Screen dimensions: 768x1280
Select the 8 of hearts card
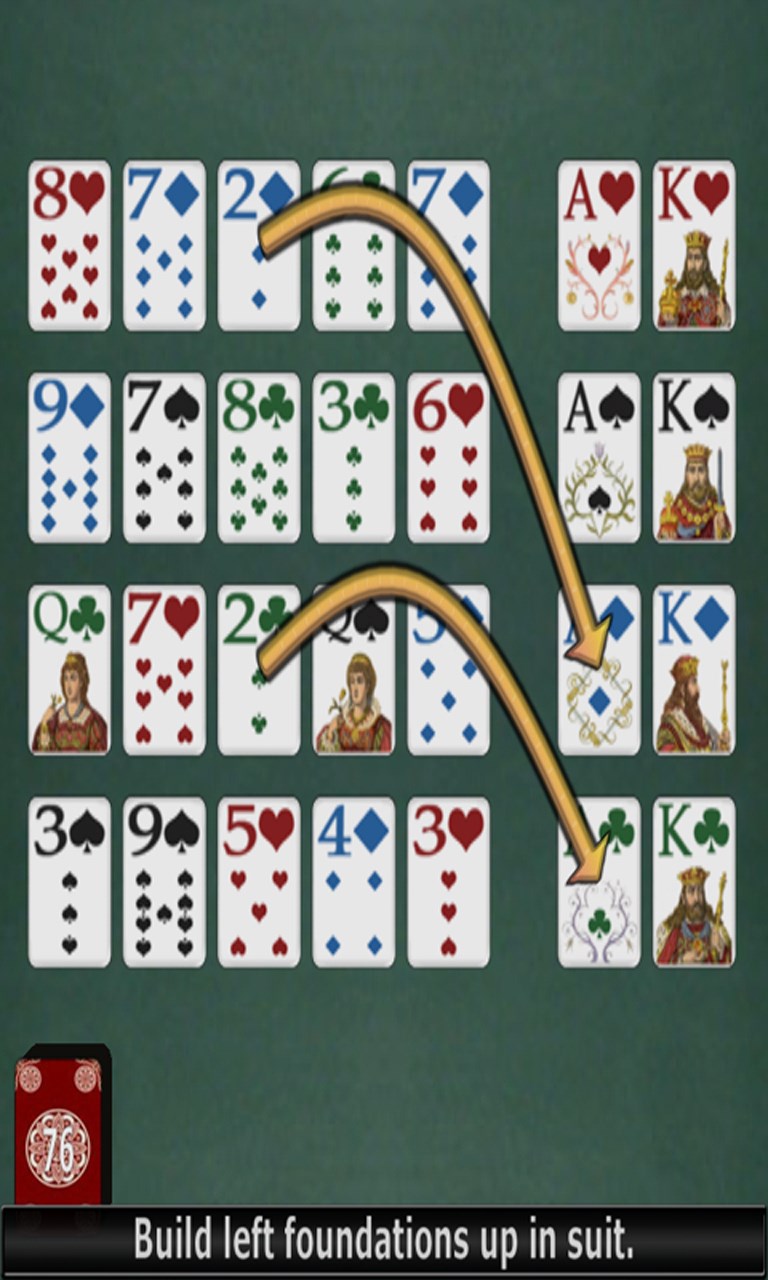pyautogui.click(x=69, y=245)
